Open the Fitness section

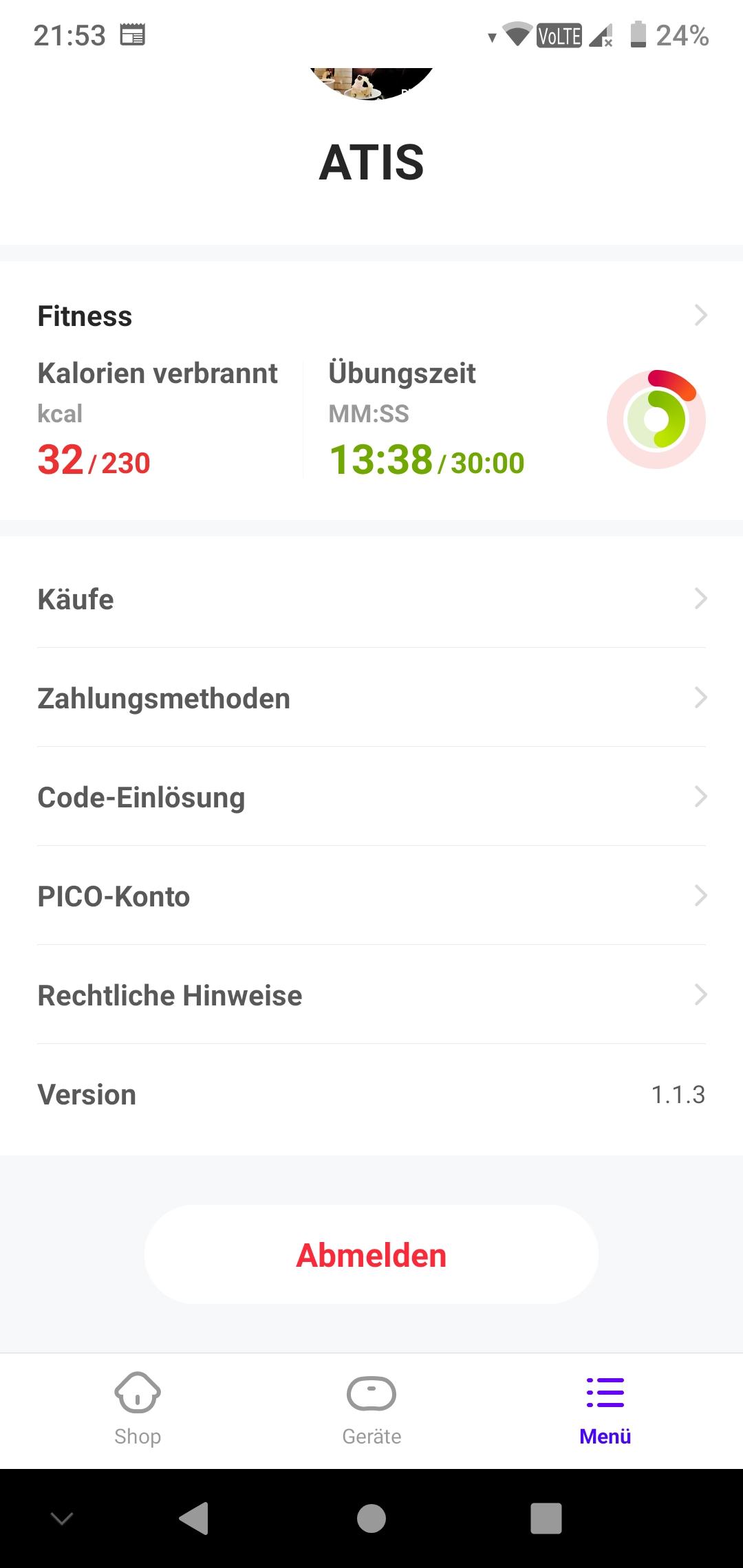coord(371,316)
